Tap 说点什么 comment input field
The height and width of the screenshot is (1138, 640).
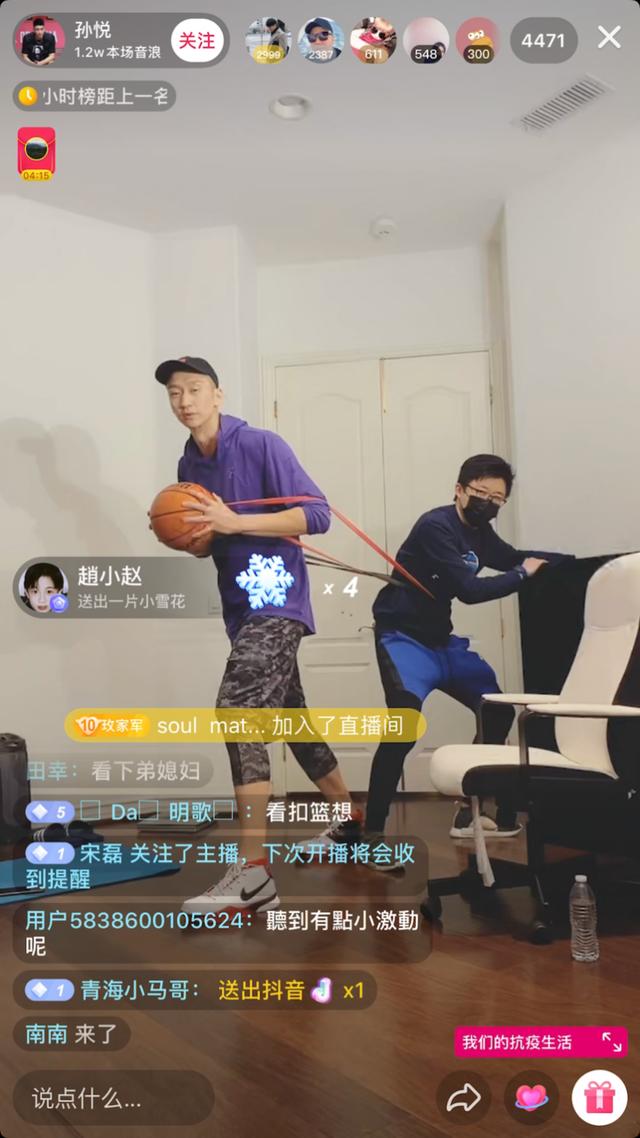pos(113,1098)
